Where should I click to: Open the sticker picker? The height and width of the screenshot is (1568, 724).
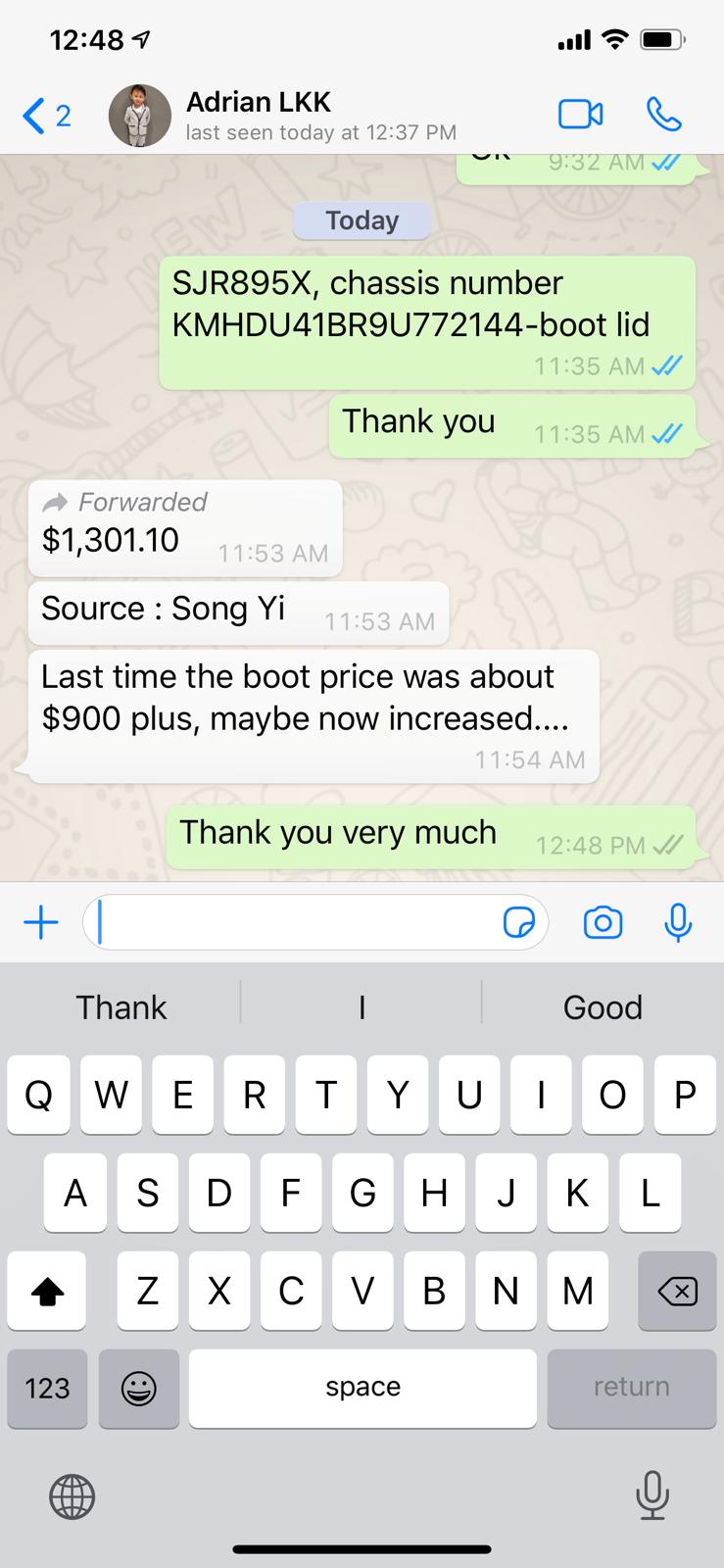518,922
